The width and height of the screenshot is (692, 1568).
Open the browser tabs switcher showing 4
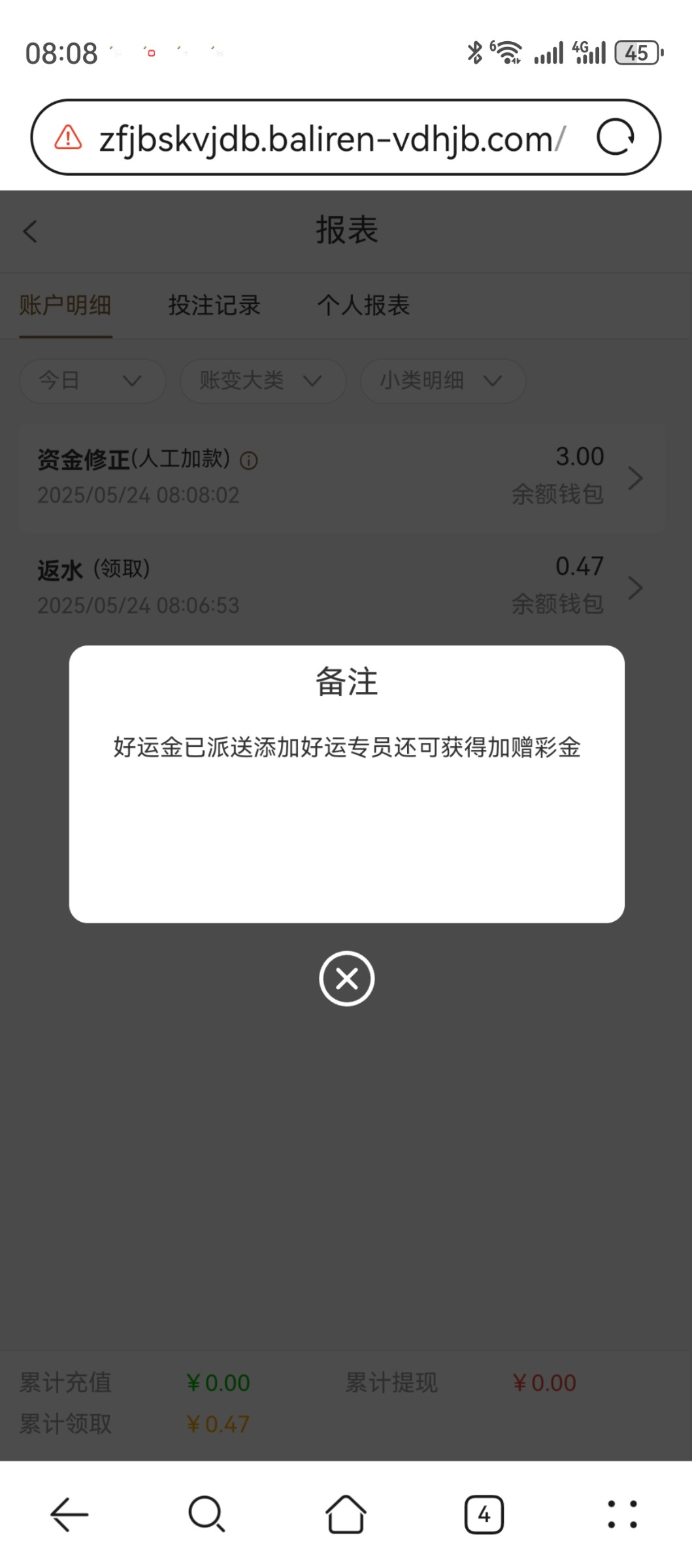point(484,1514)
